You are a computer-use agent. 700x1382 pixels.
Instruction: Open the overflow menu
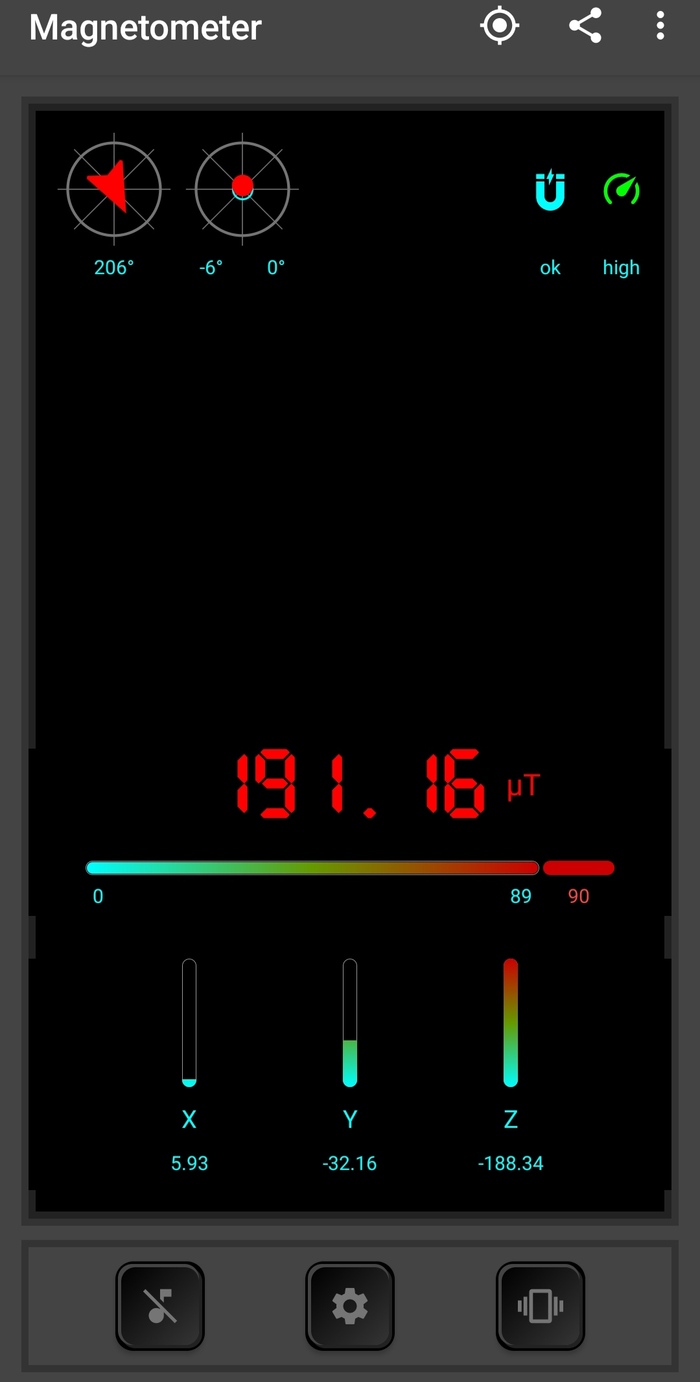point(660,26)
